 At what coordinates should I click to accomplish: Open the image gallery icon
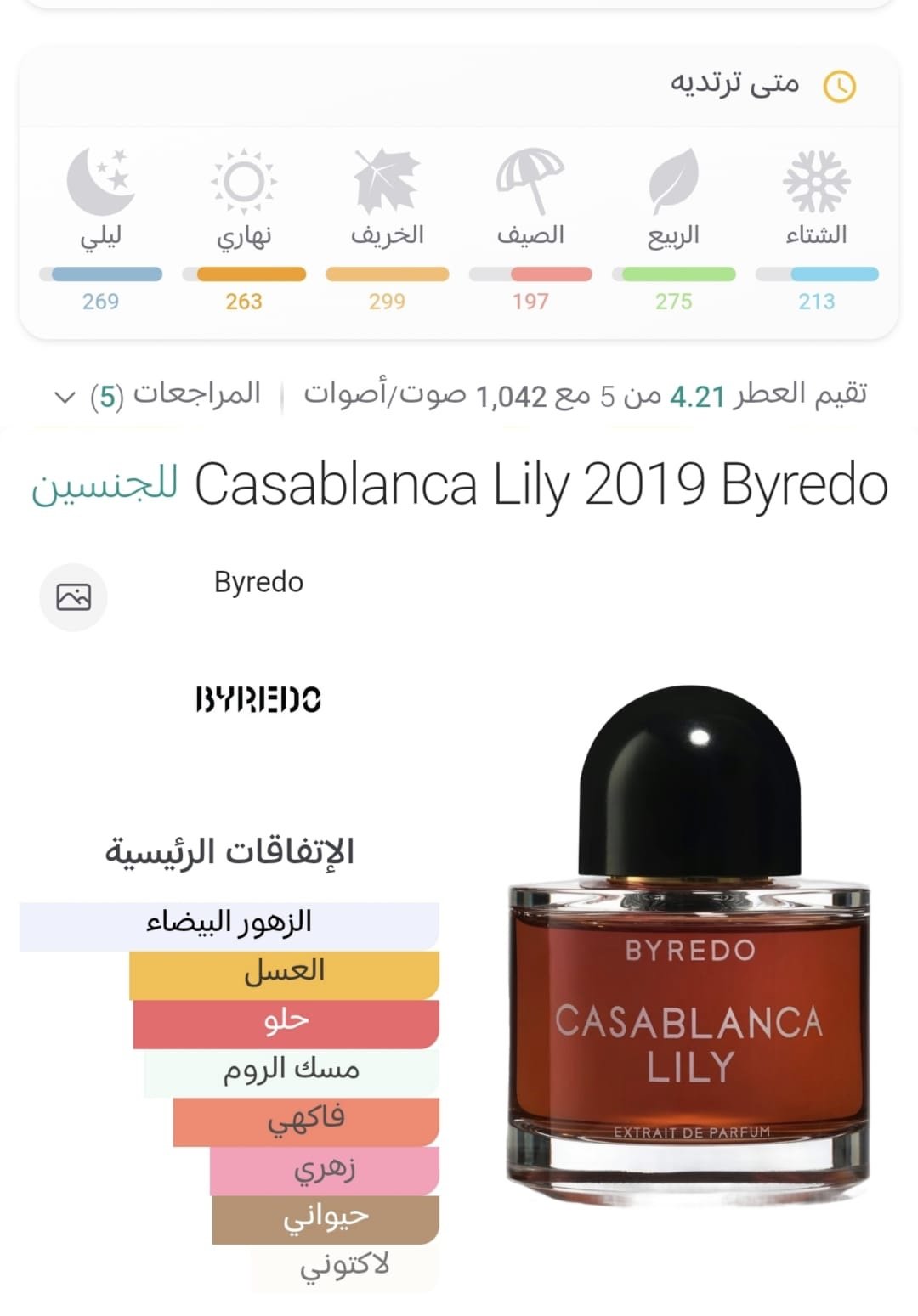74,597
